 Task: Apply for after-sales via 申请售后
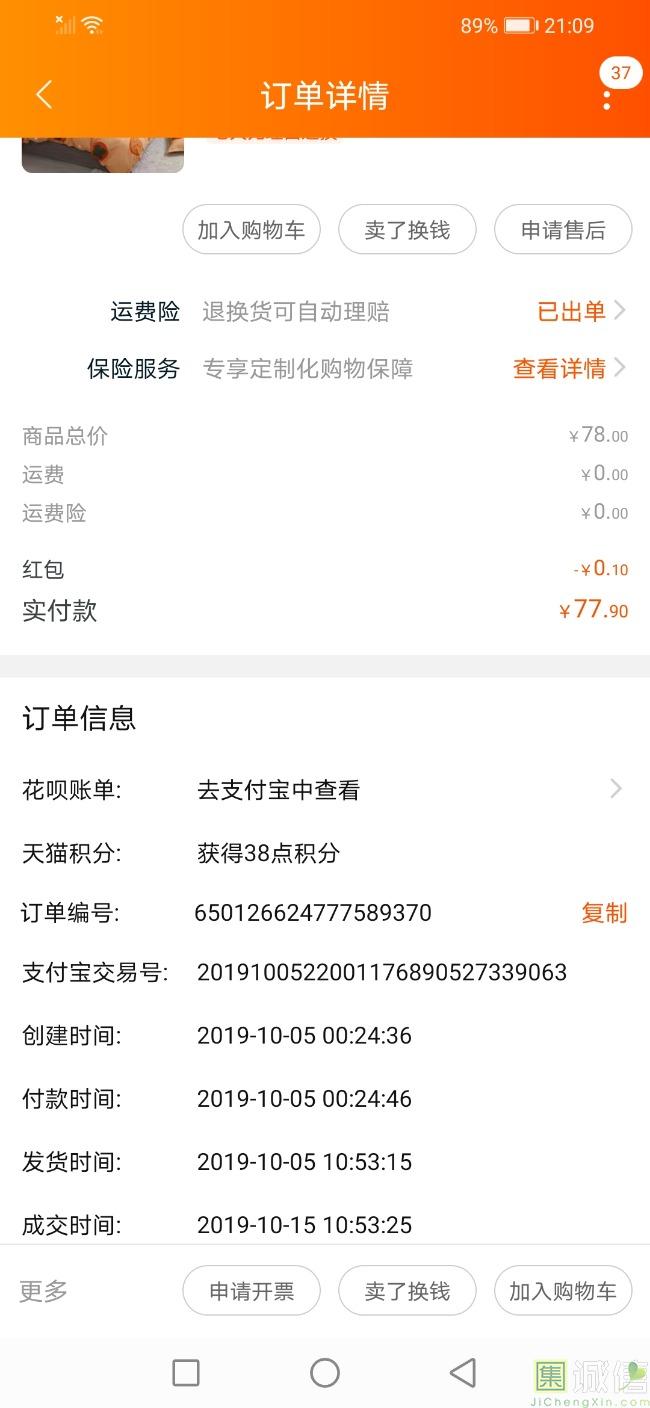coord(563,230)
